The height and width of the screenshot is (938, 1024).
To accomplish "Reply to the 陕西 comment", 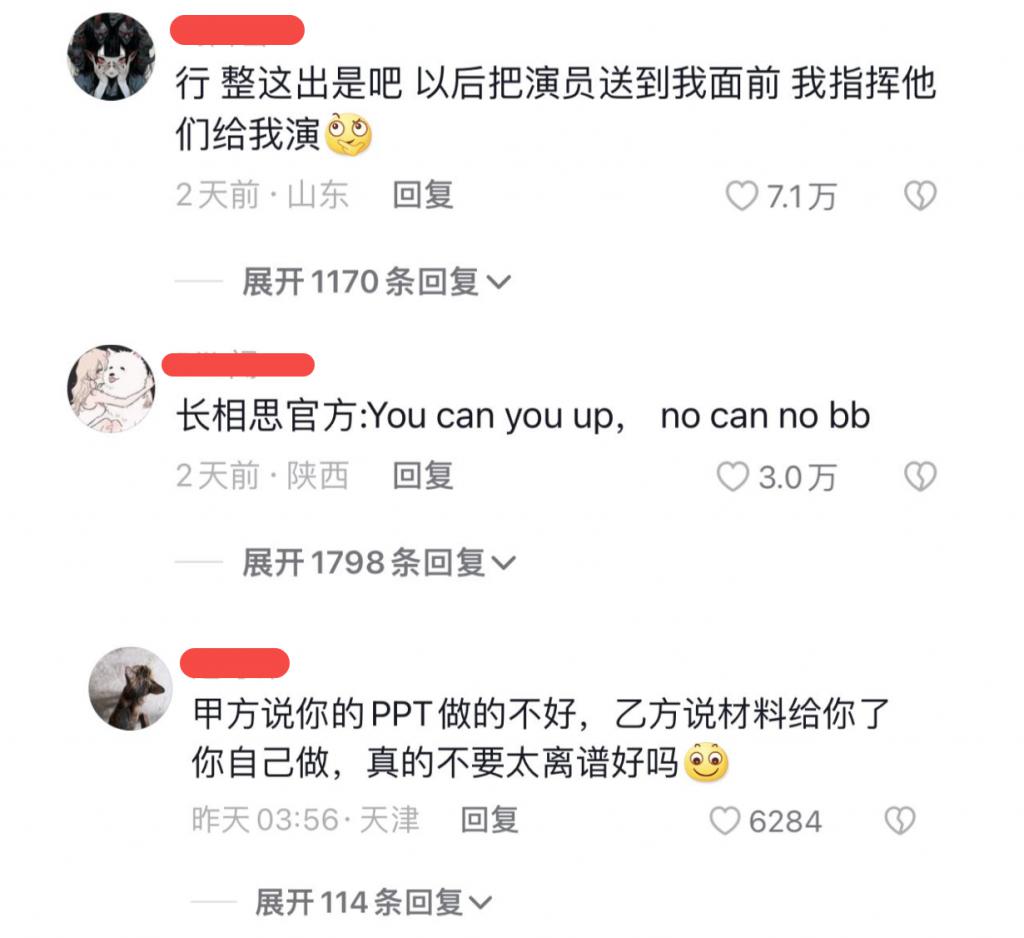I will 423,476.
